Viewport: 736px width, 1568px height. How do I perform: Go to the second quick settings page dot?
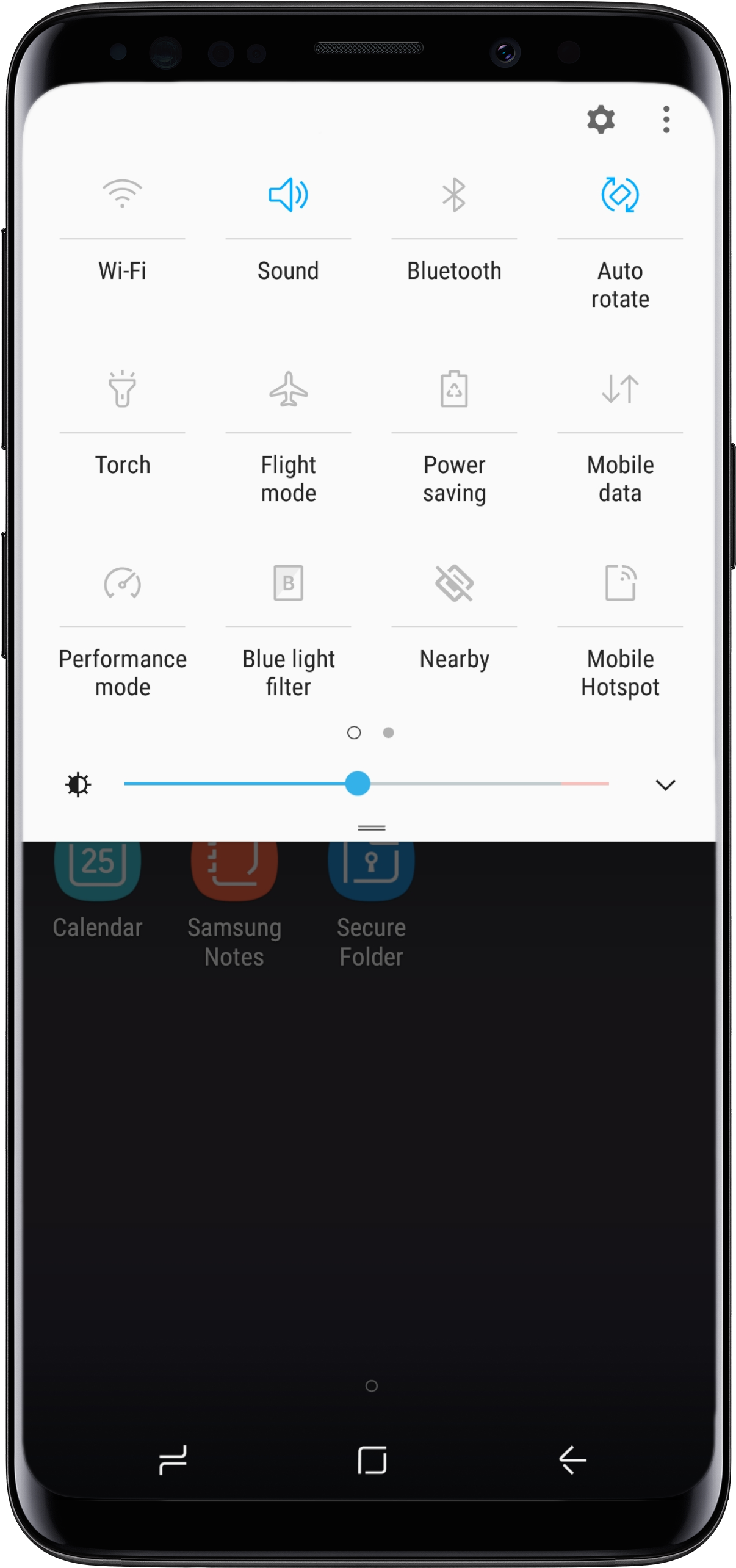pos(388,732)
